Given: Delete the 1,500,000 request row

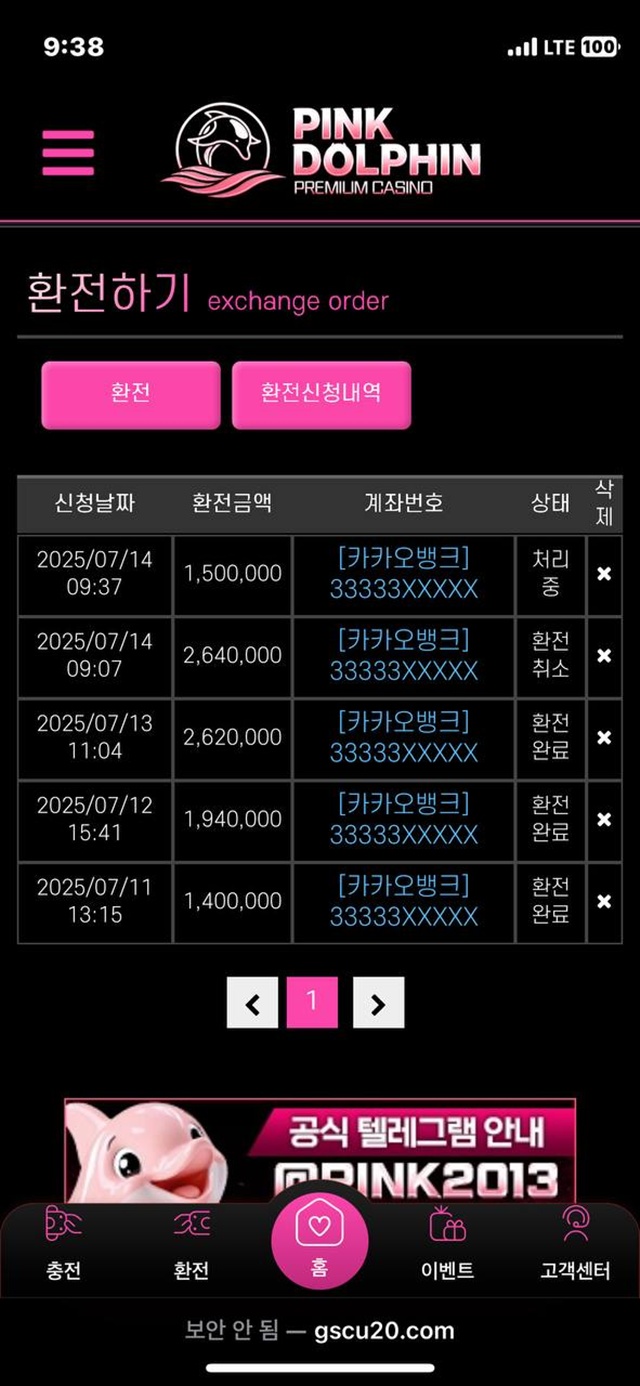Looking at the screenshot, I should pos(604,574).
